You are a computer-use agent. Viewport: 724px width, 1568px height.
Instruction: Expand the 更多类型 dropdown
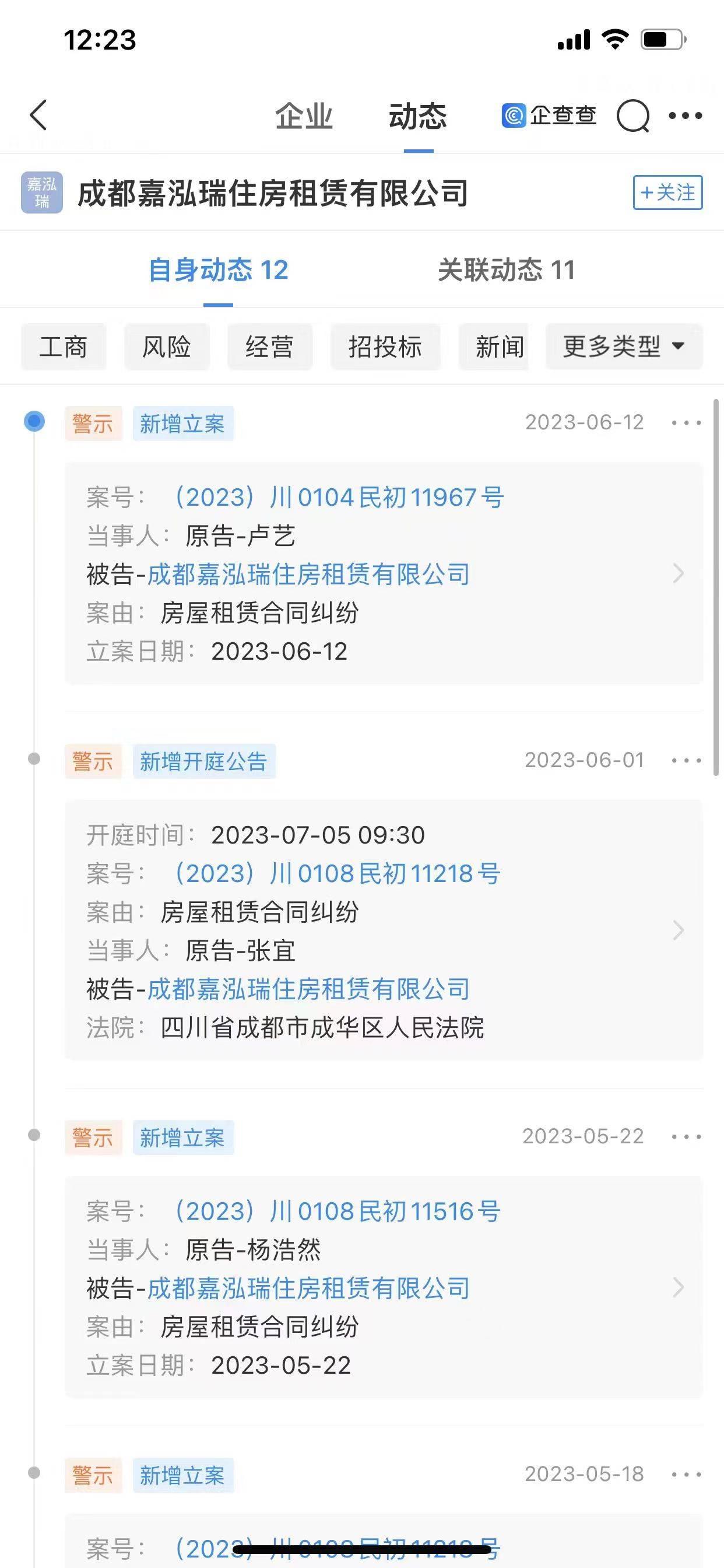coord(624,347)
